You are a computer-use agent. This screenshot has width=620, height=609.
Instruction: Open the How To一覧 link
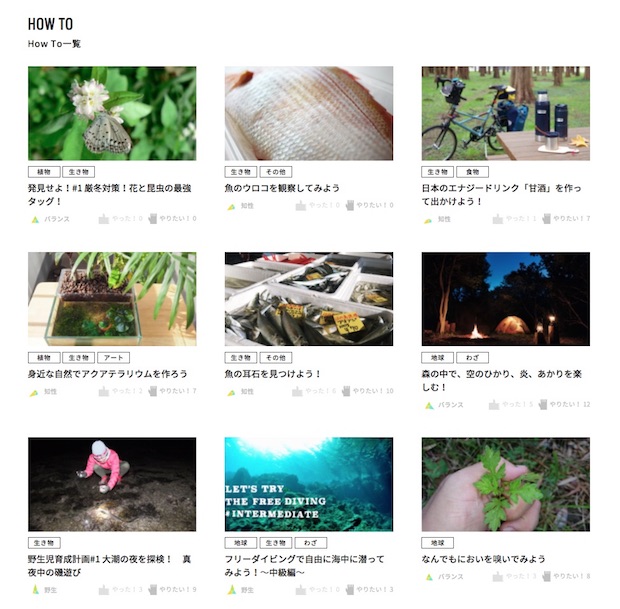54,44
